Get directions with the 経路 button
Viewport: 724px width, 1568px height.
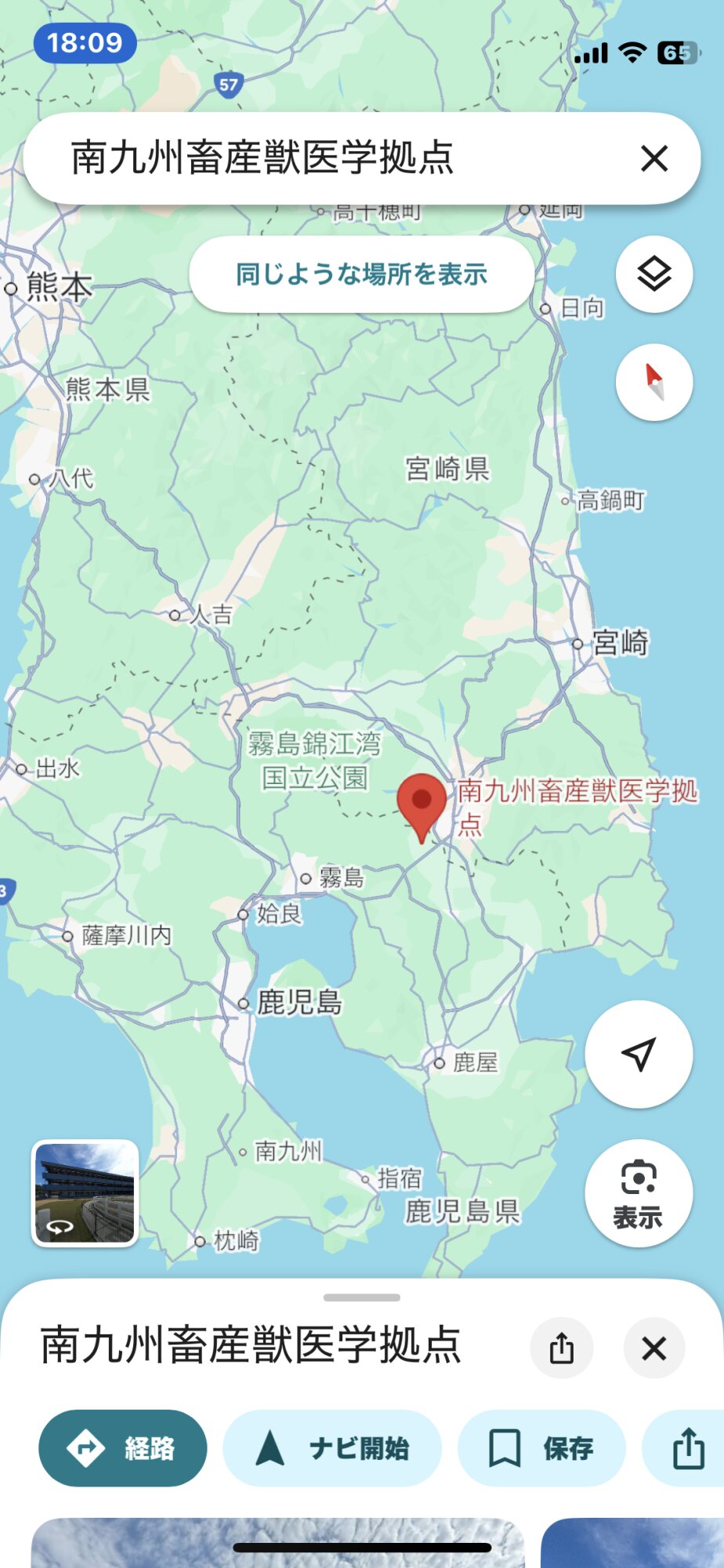click(123, 1448)
